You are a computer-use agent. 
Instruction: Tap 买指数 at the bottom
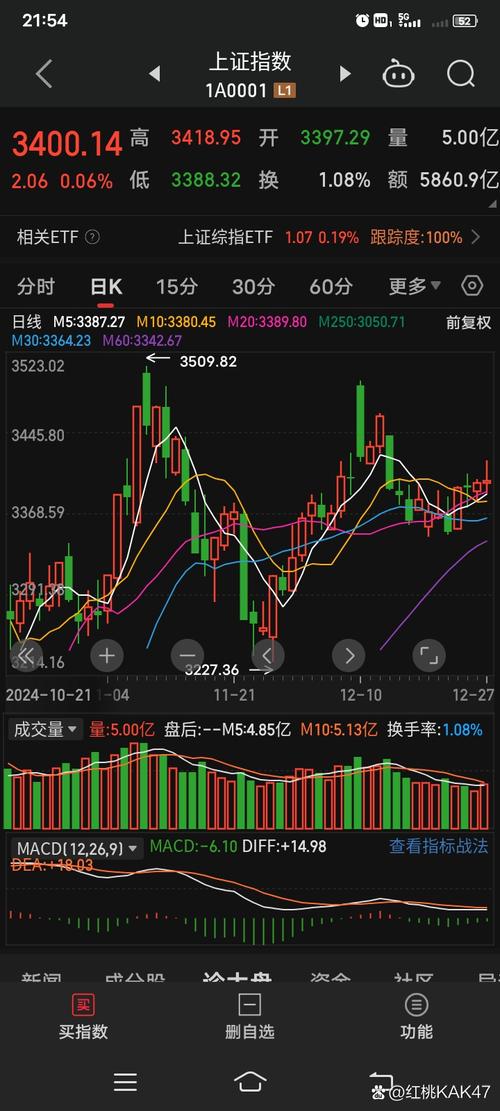point(84,1017)
